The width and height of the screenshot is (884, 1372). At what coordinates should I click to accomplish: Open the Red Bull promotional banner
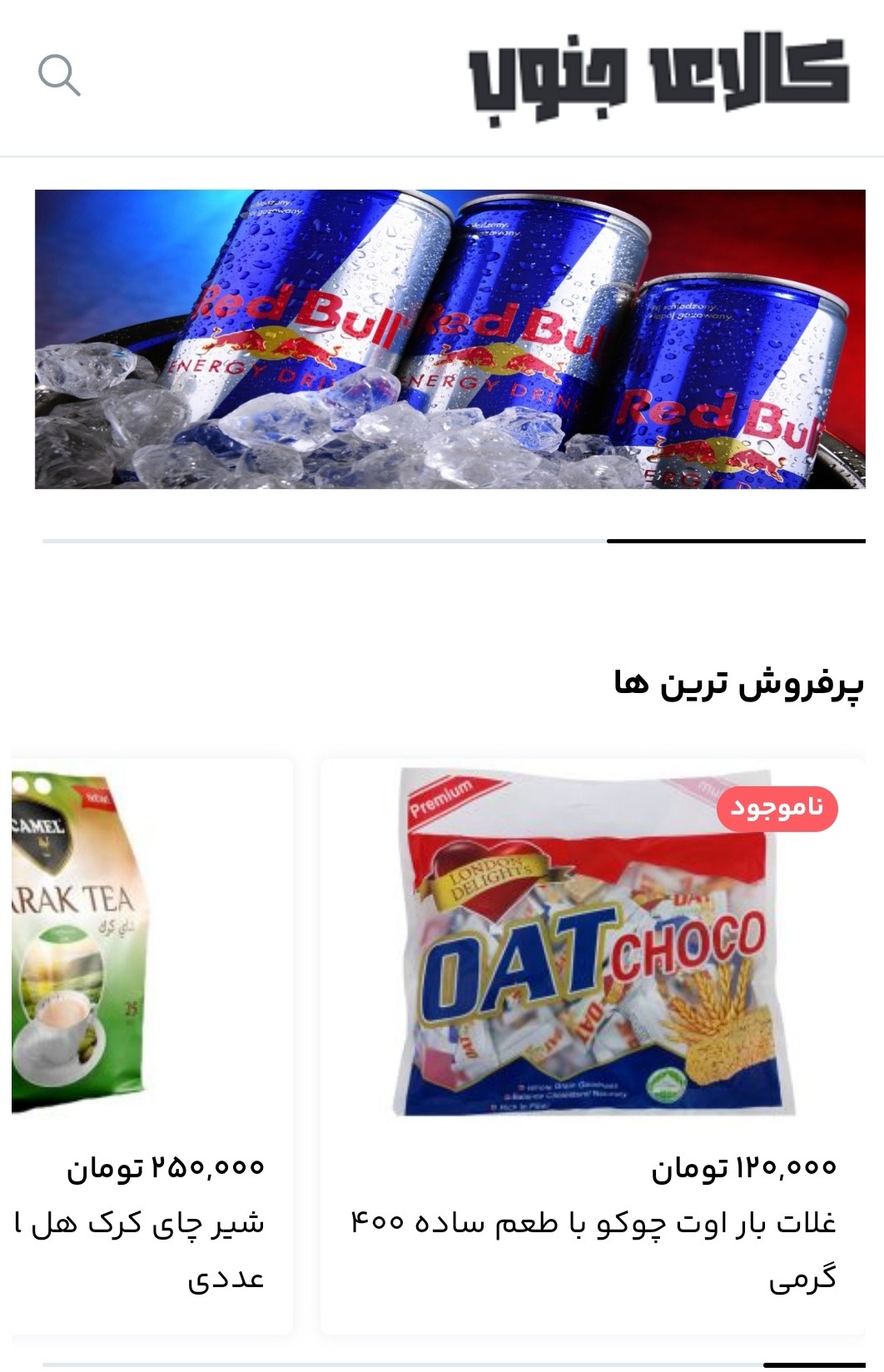pos(449,339)
